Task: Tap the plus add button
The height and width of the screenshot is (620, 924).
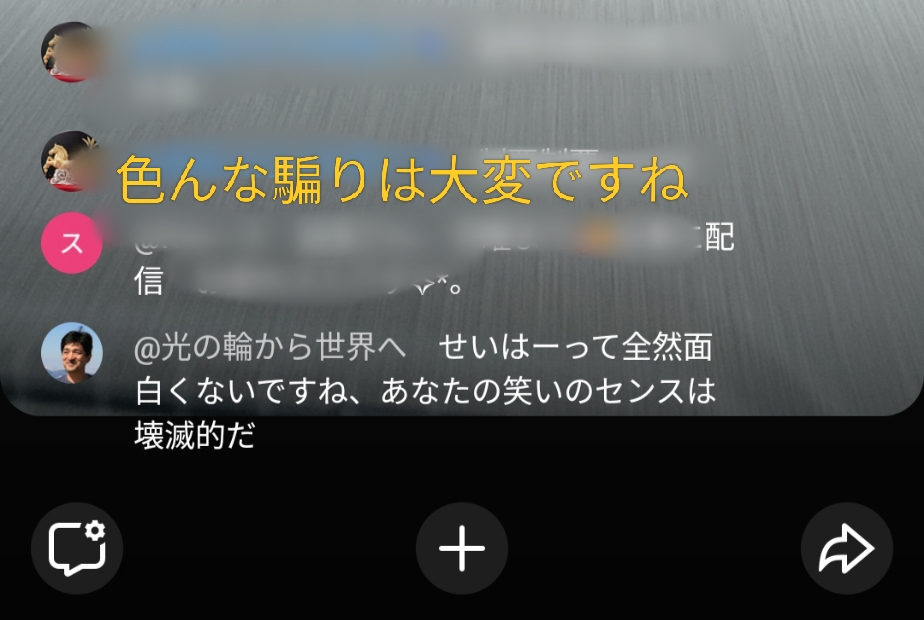Action: tap(462, 549)
